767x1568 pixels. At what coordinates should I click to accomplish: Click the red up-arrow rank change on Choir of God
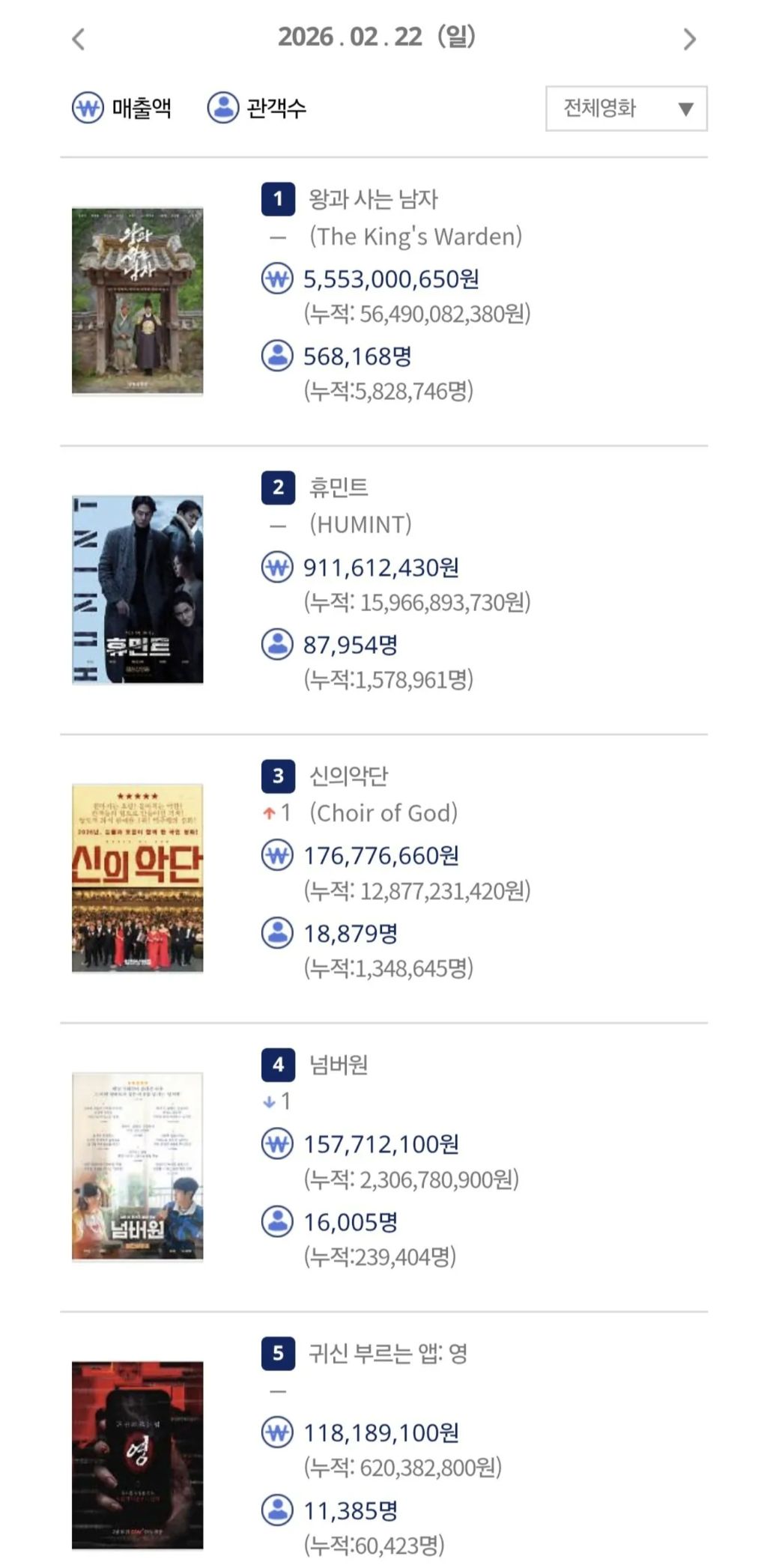[x=271, y=812]
